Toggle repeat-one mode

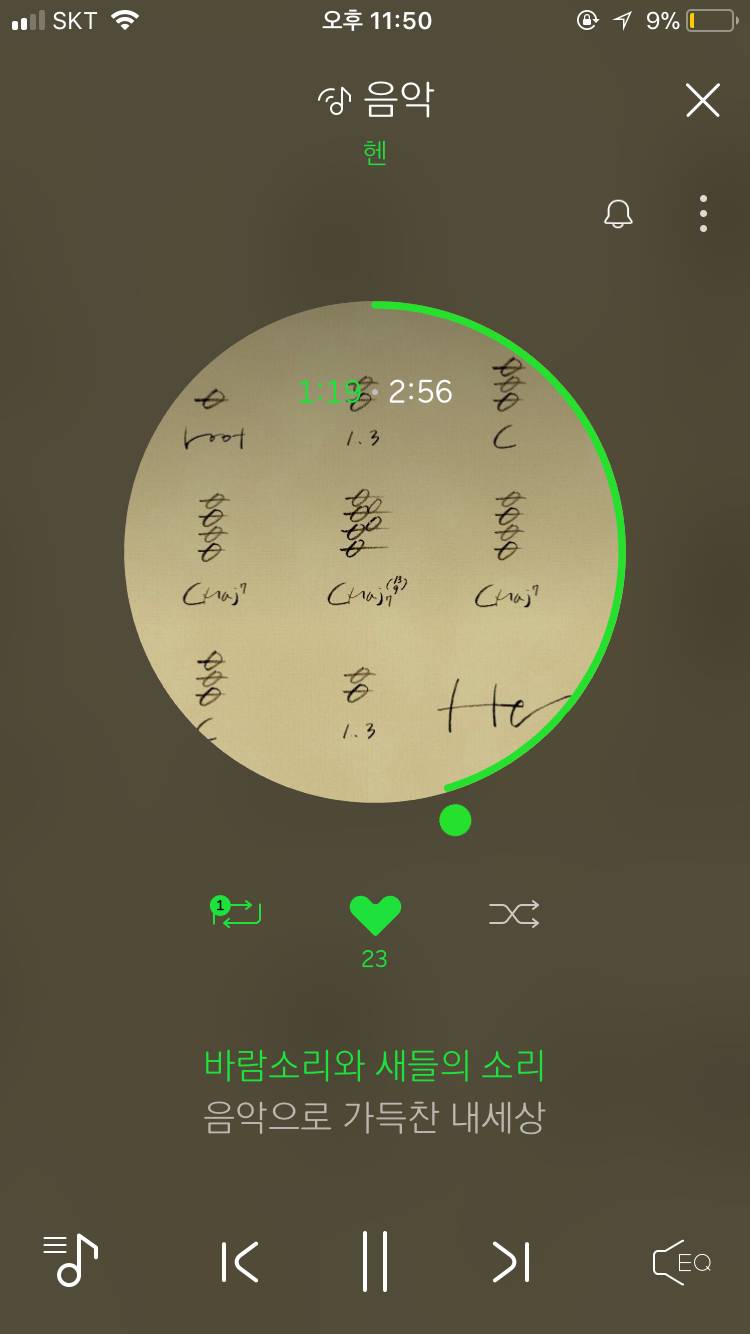coord(236,912)
